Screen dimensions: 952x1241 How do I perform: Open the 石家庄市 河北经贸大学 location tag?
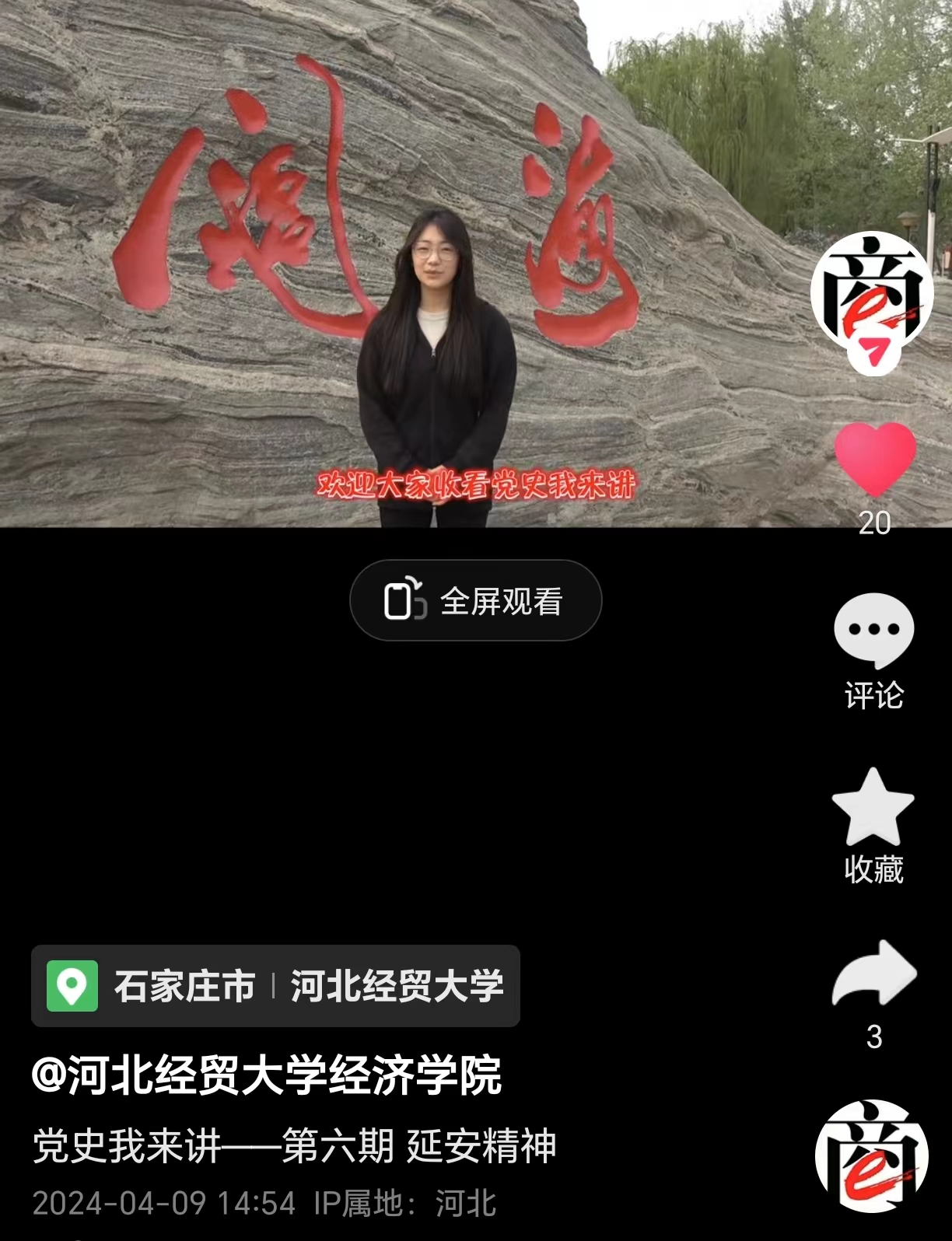point(275,986)
